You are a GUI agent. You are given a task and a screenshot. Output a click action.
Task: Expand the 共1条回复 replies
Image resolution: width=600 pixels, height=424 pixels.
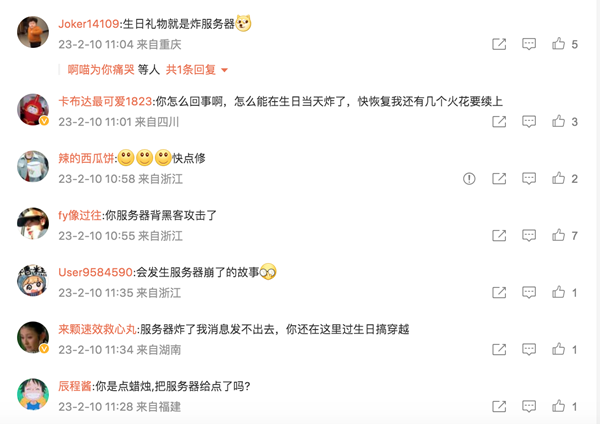(x=197, y=70)
